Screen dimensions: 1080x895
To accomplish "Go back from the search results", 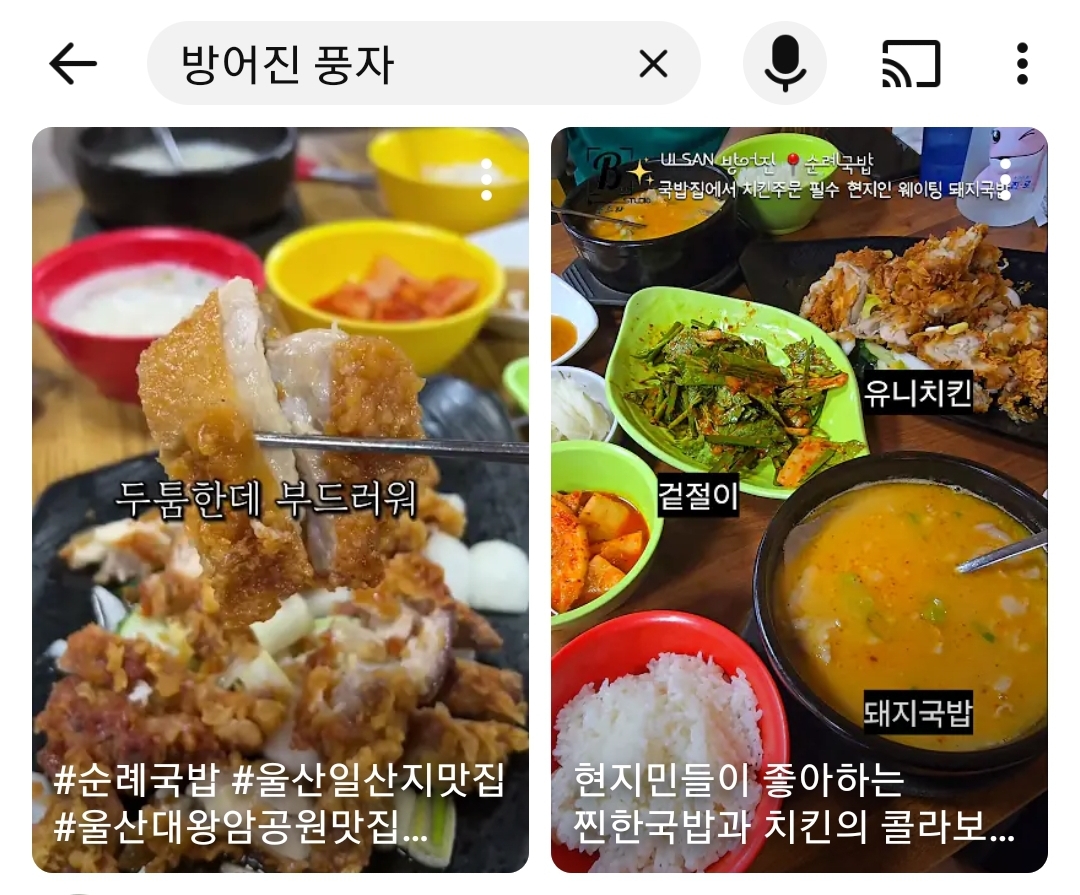I will click(73, 65).
